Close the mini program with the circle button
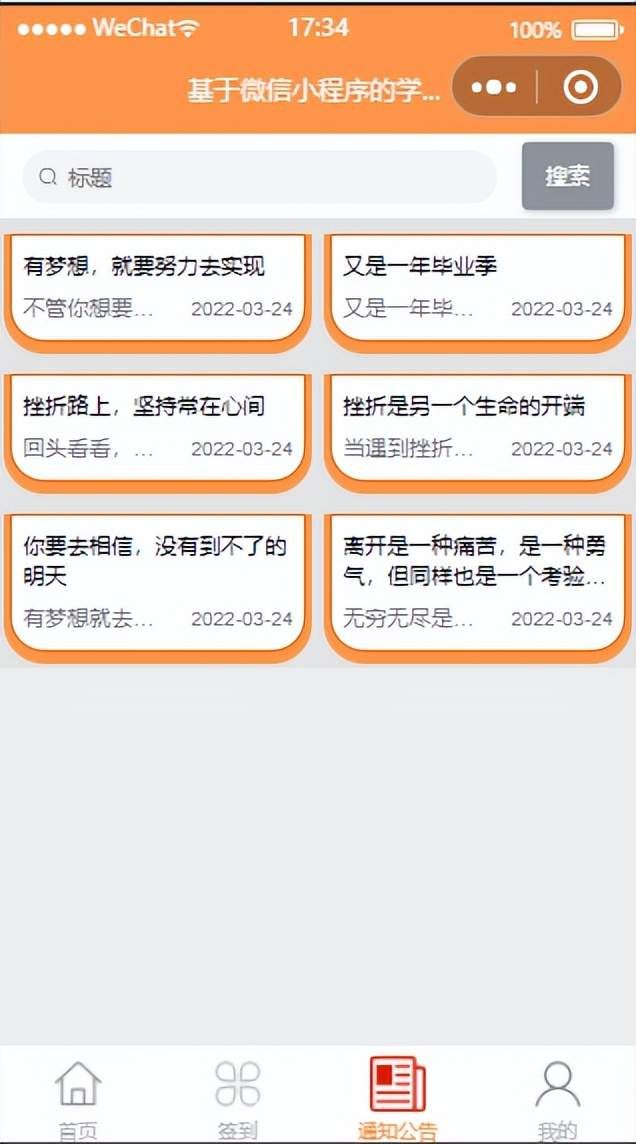636x1144 pixels. coord(581,88)
